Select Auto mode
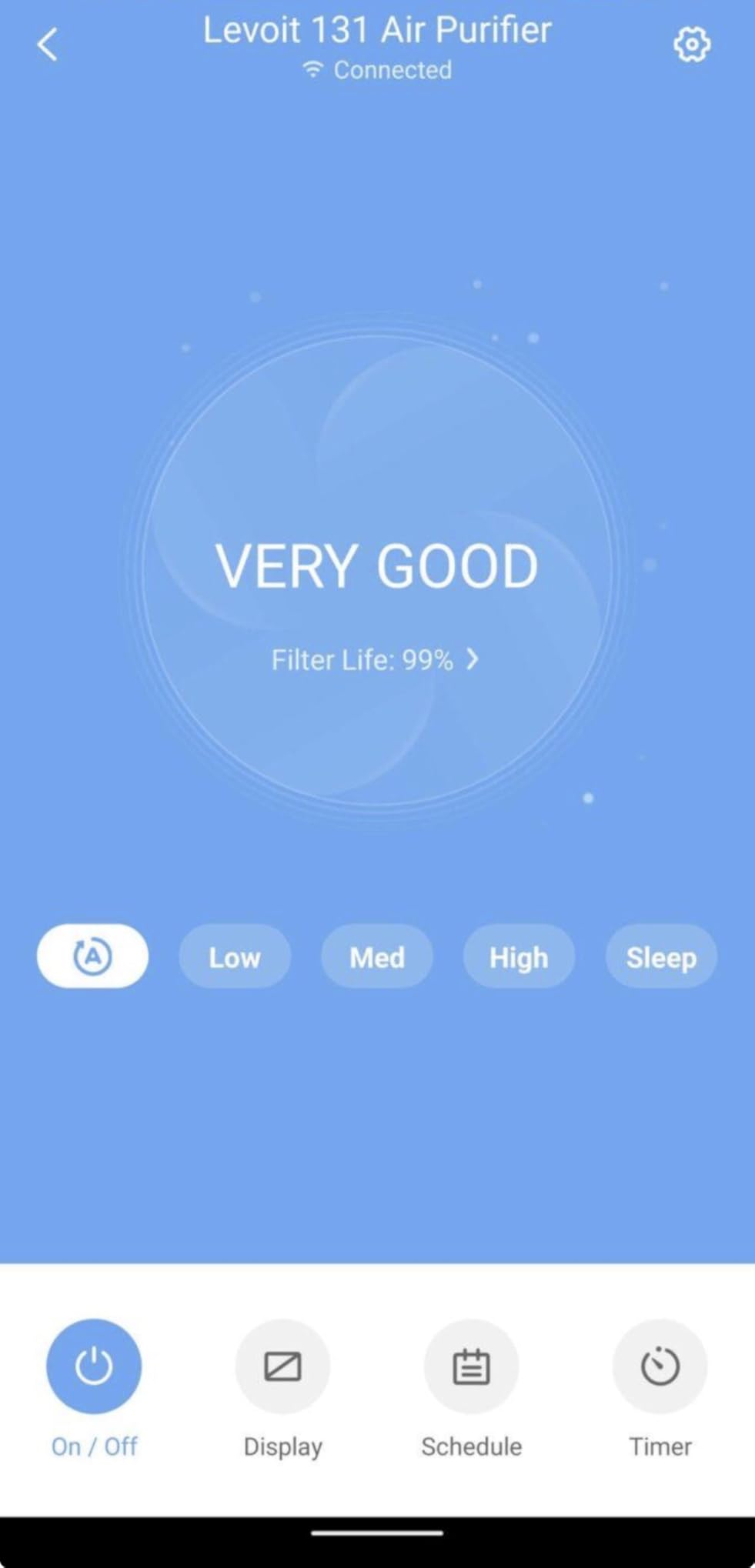Screen dimensions: 755x1568 tap(92, 956)
